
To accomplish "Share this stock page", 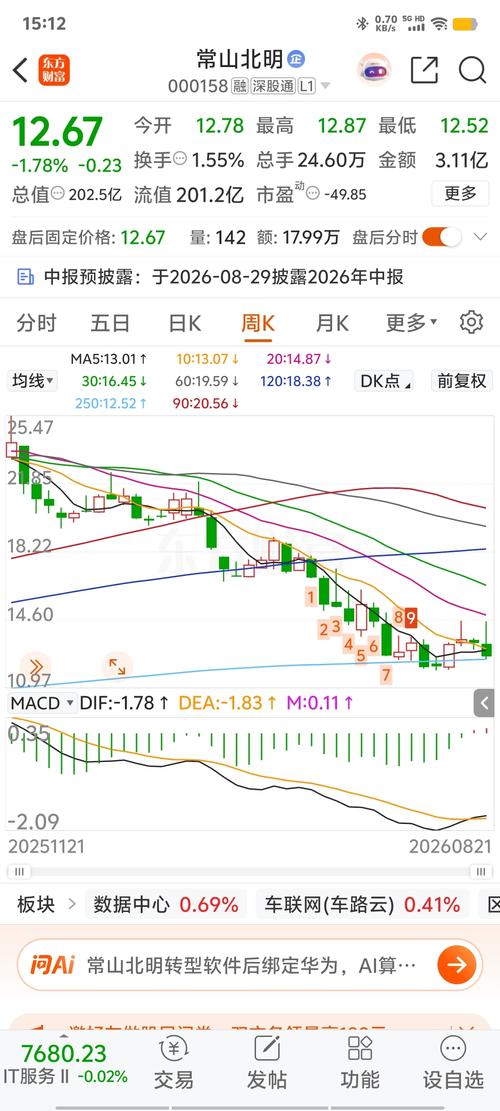I will pyautogui.click(x=424, y=70).
